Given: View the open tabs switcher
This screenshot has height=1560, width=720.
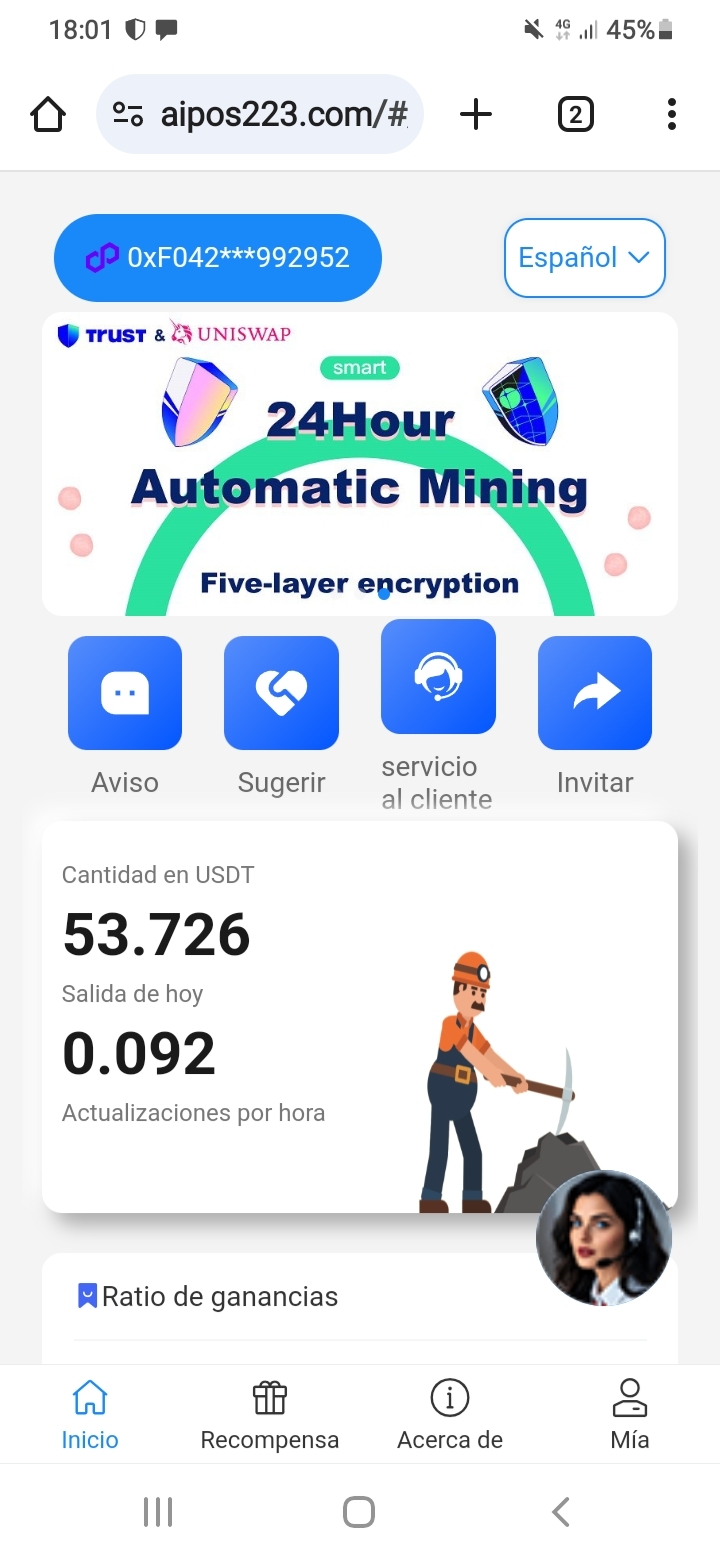Looking at the screenshot, I should (x=575, y=115).
